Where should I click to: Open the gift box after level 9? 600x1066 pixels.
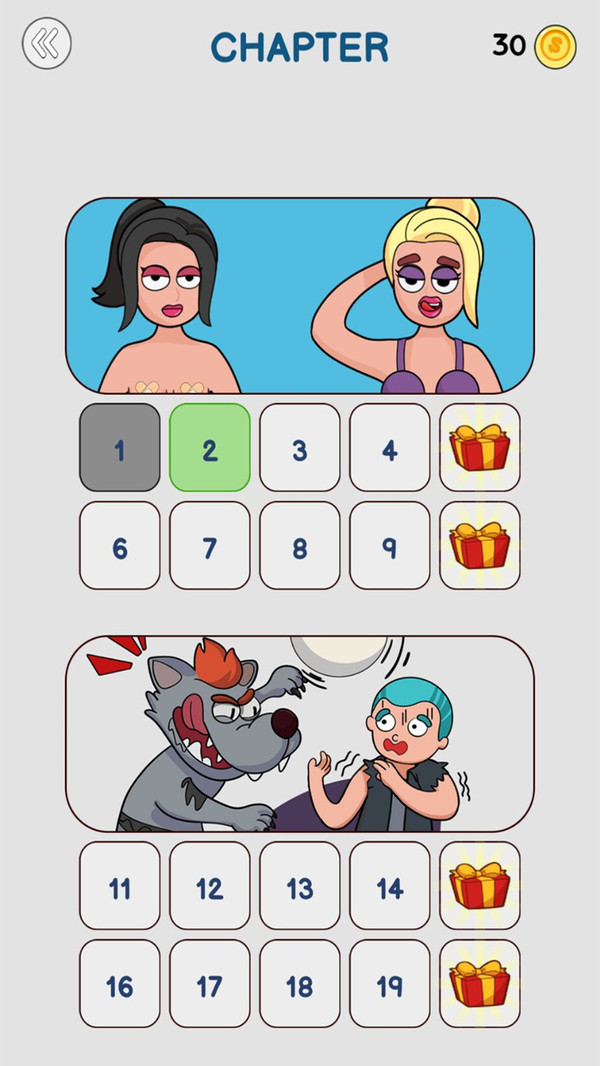[x=480, y=546]
